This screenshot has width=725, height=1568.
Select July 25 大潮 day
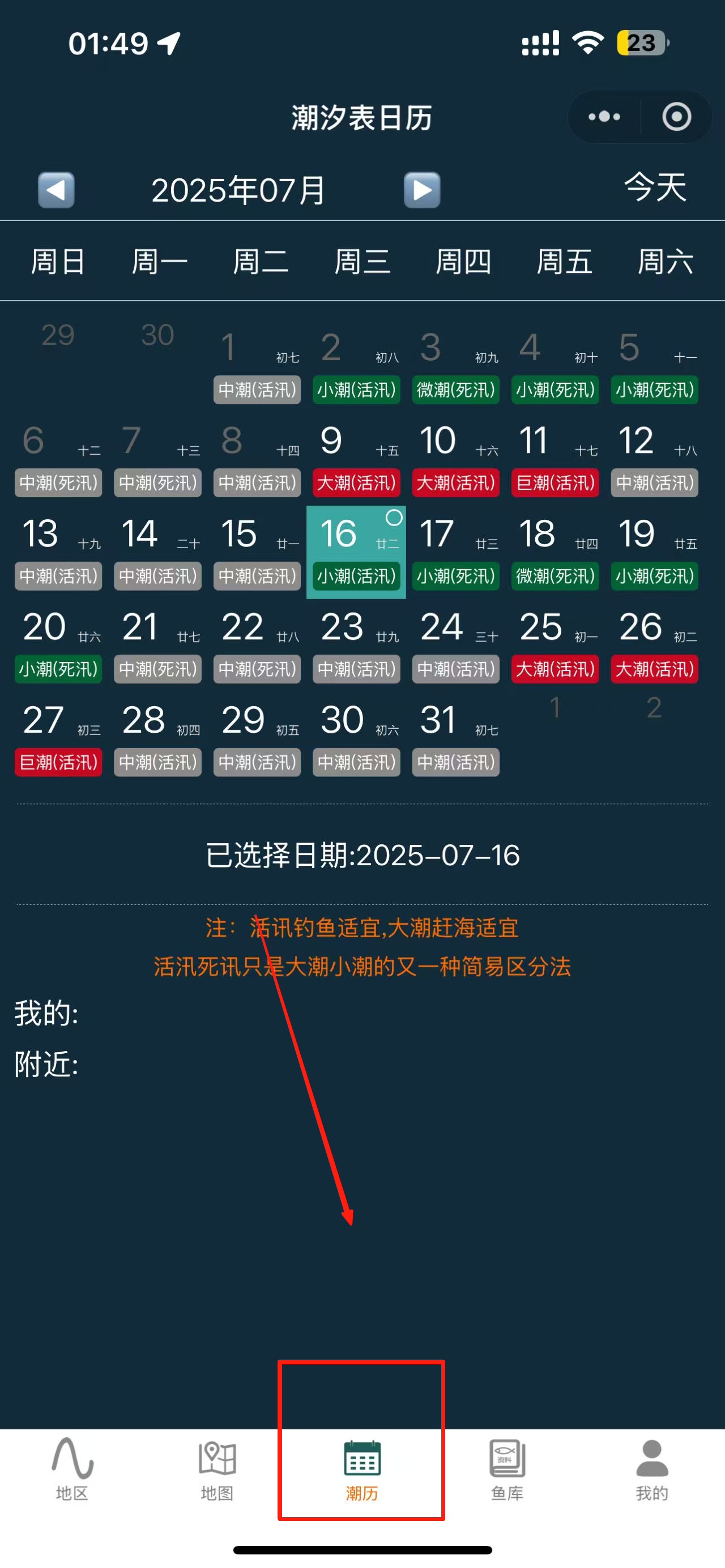tap(555, 646)
